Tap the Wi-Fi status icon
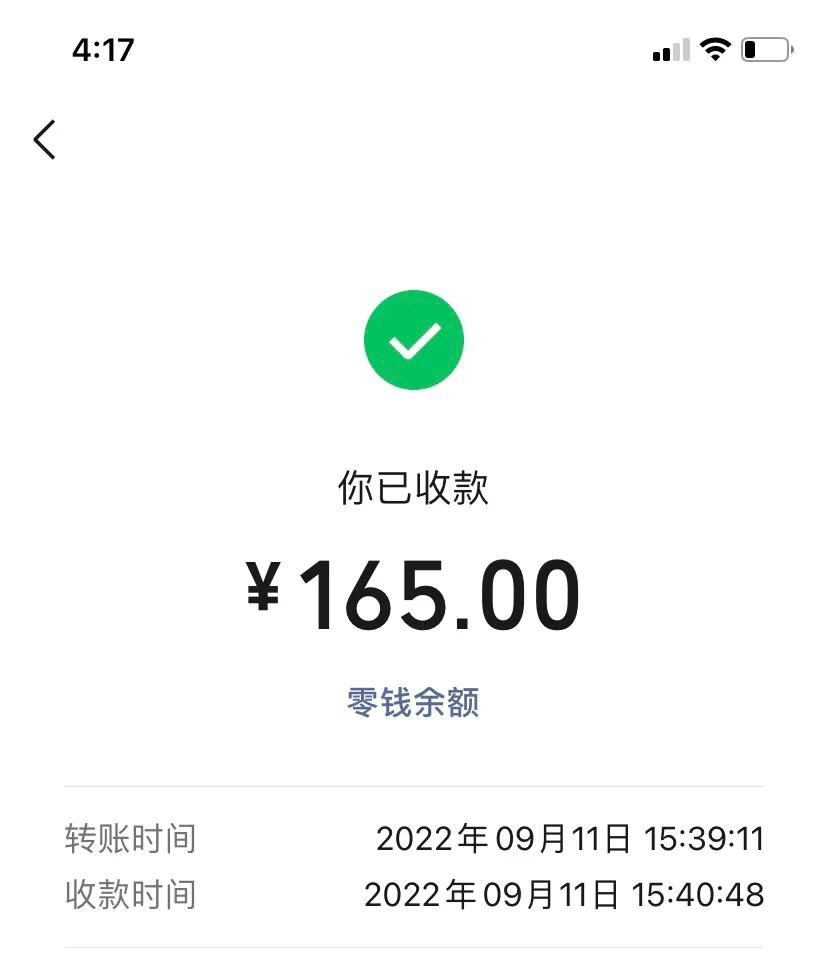 tap(714, 48)
